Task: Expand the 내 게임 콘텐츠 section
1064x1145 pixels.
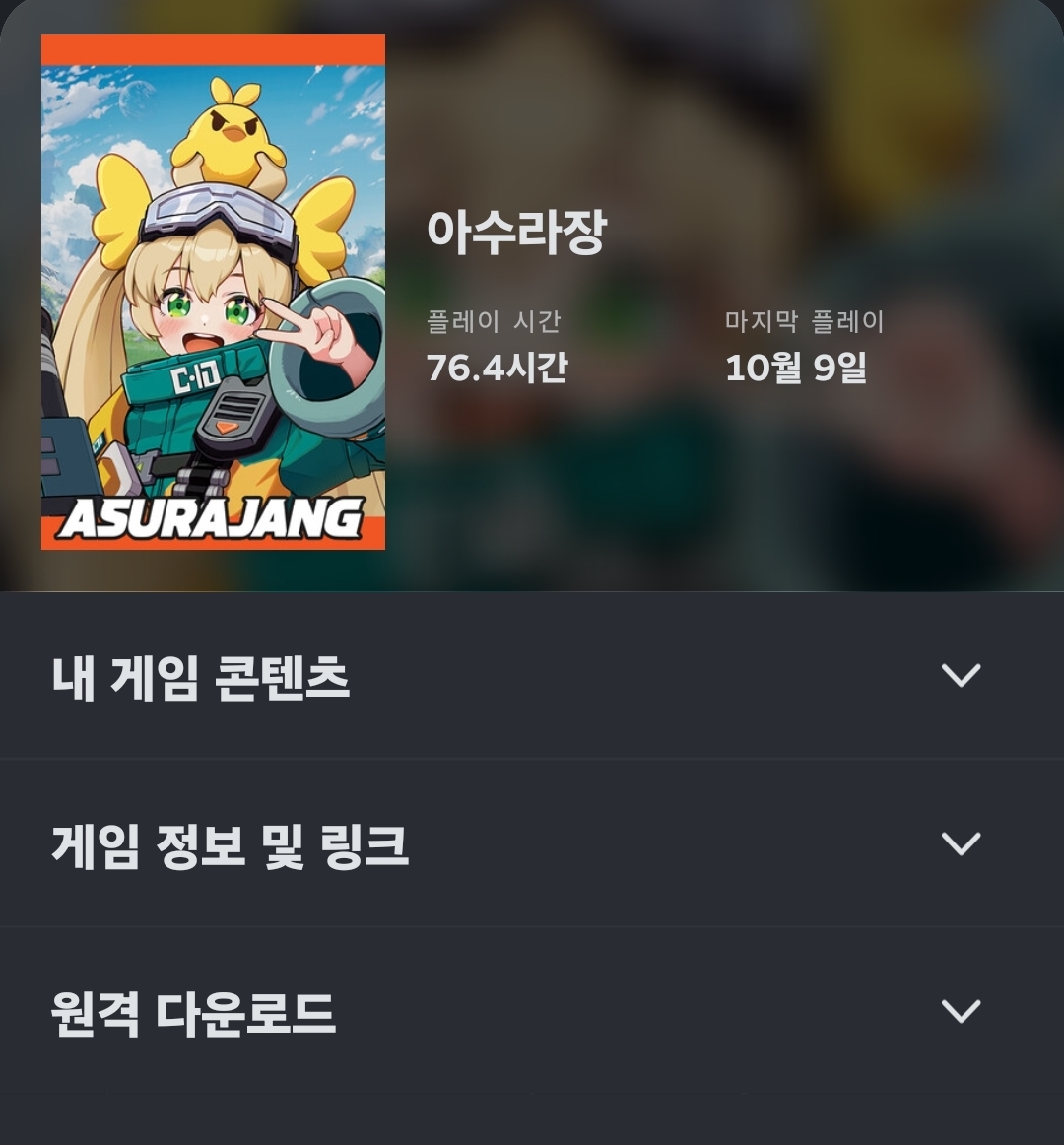Action: (x=960, y=676)
